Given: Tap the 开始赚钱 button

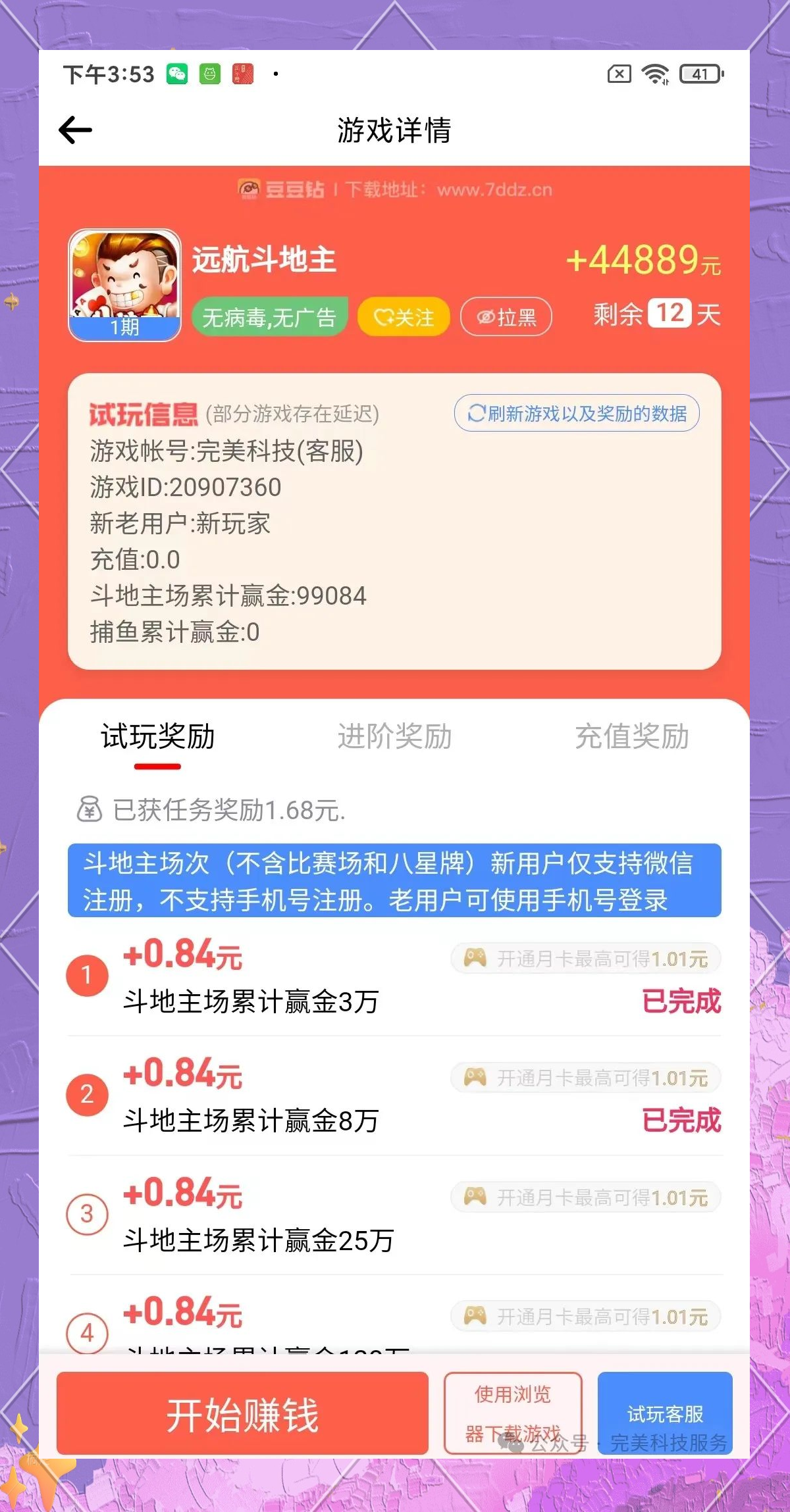Looking at the screenshot, I should [242, 1413].
